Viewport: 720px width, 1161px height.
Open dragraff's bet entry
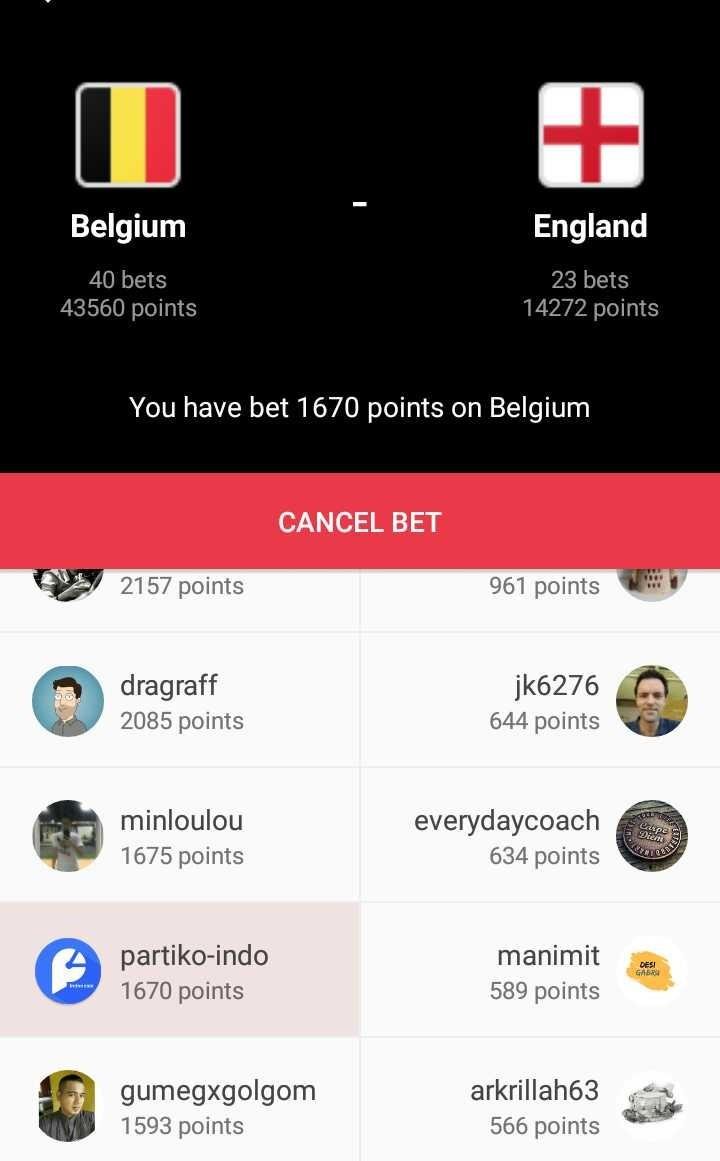click(180, 701)
